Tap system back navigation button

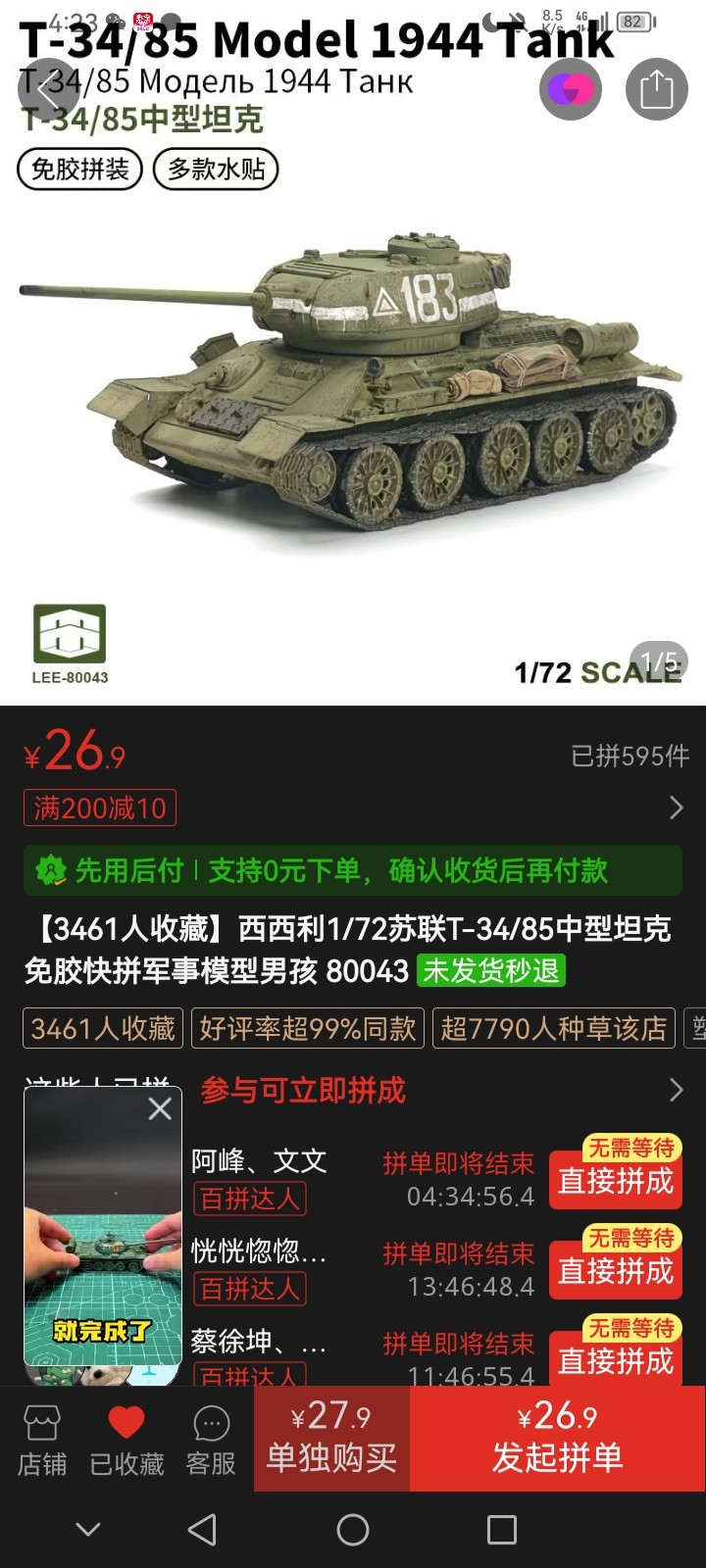(202, 1529)
